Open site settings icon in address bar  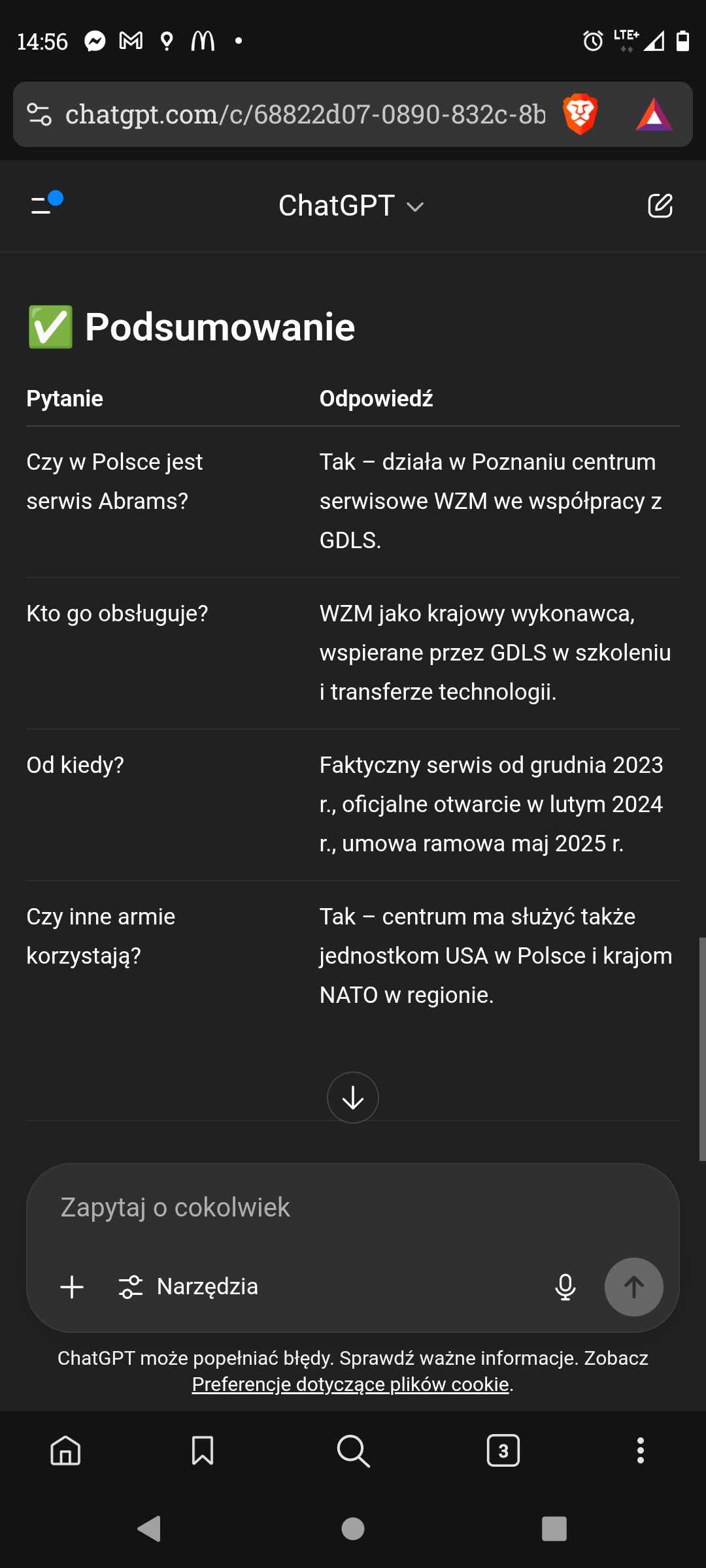click(39, 114)
